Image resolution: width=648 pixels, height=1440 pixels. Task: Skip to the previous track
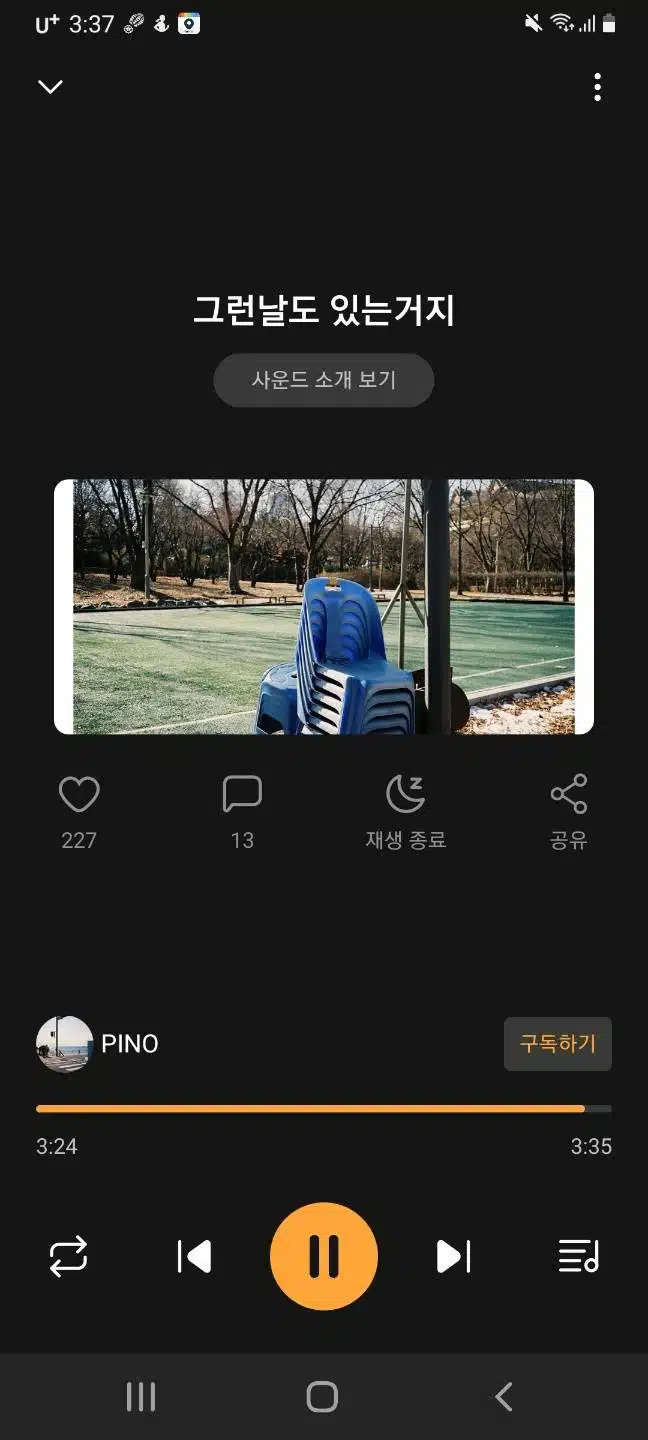pyautogui.click(x=194, y=1257)
